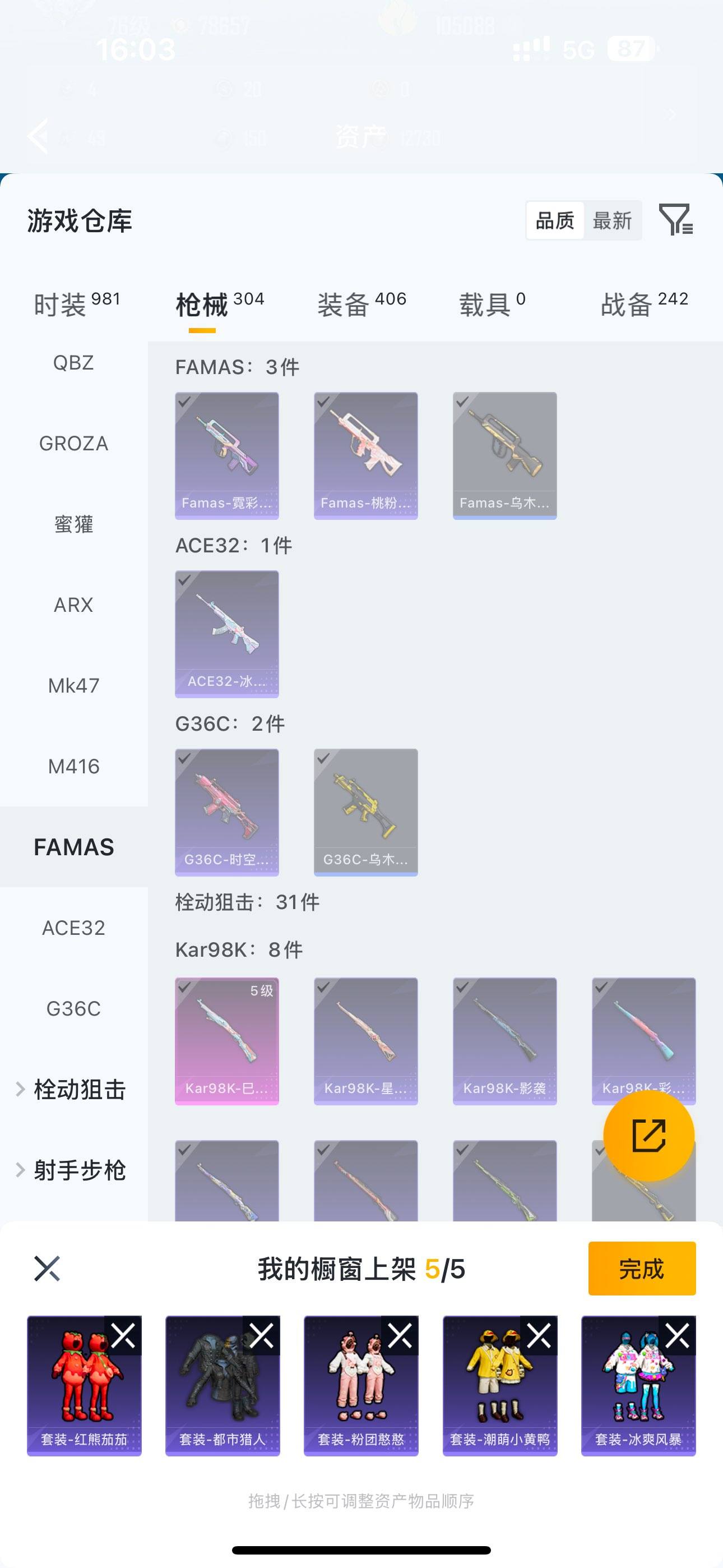Select GROZA in the weapon sidebar
Screen dimensions: 723x1568
73,443
